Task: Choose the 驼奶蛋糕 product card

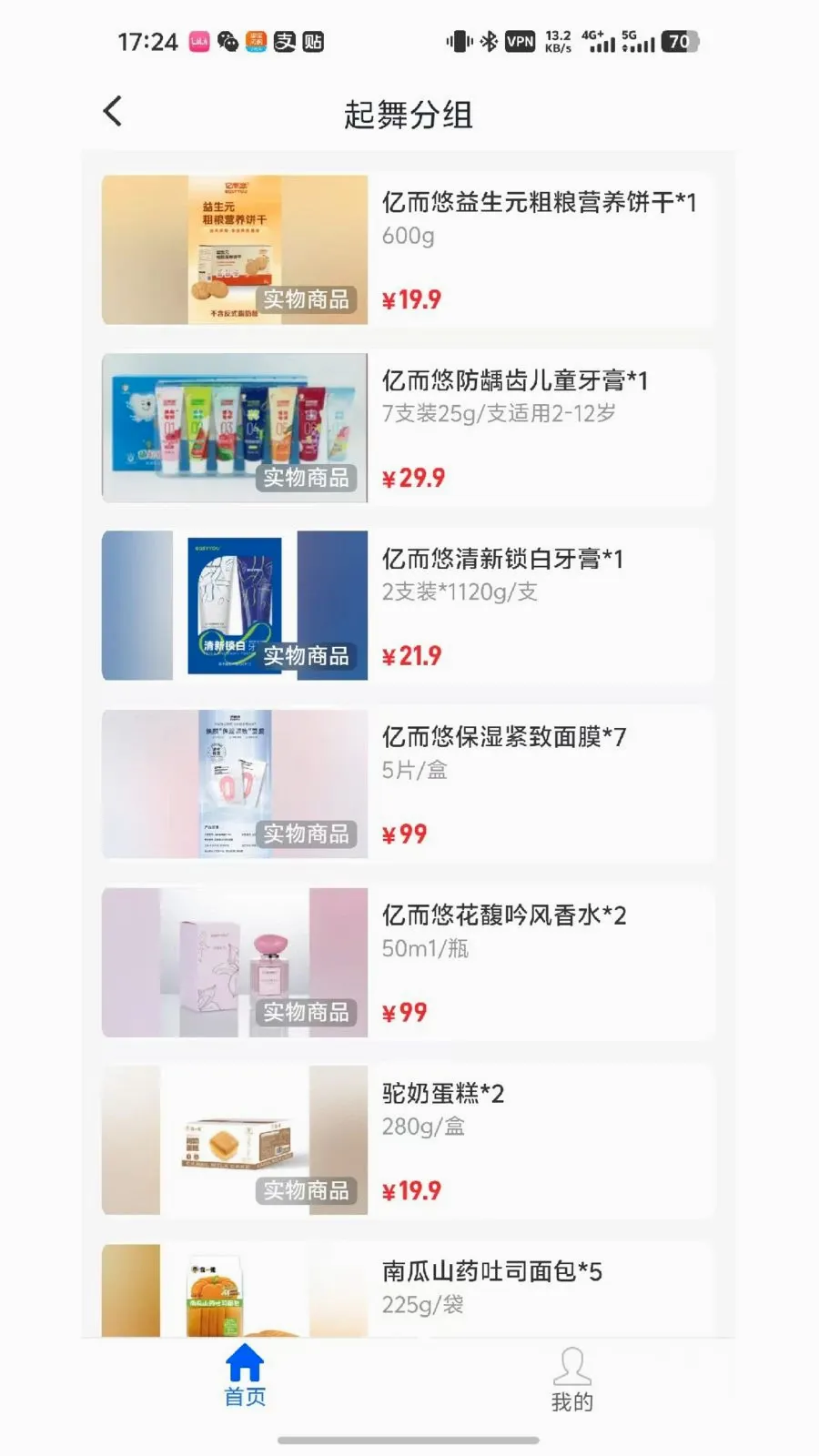Action: tap(408, 1140)
